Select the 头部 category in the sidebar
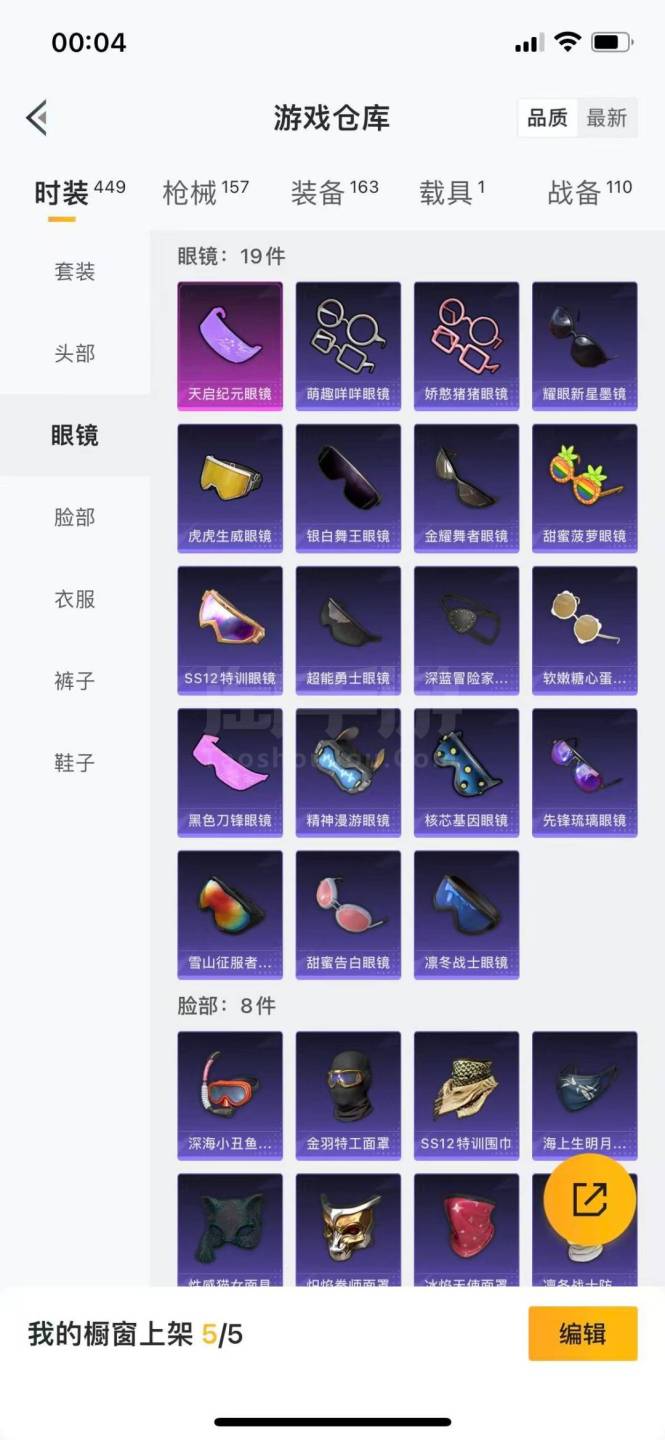This screenshot has height=1440, width=665. 75,353
